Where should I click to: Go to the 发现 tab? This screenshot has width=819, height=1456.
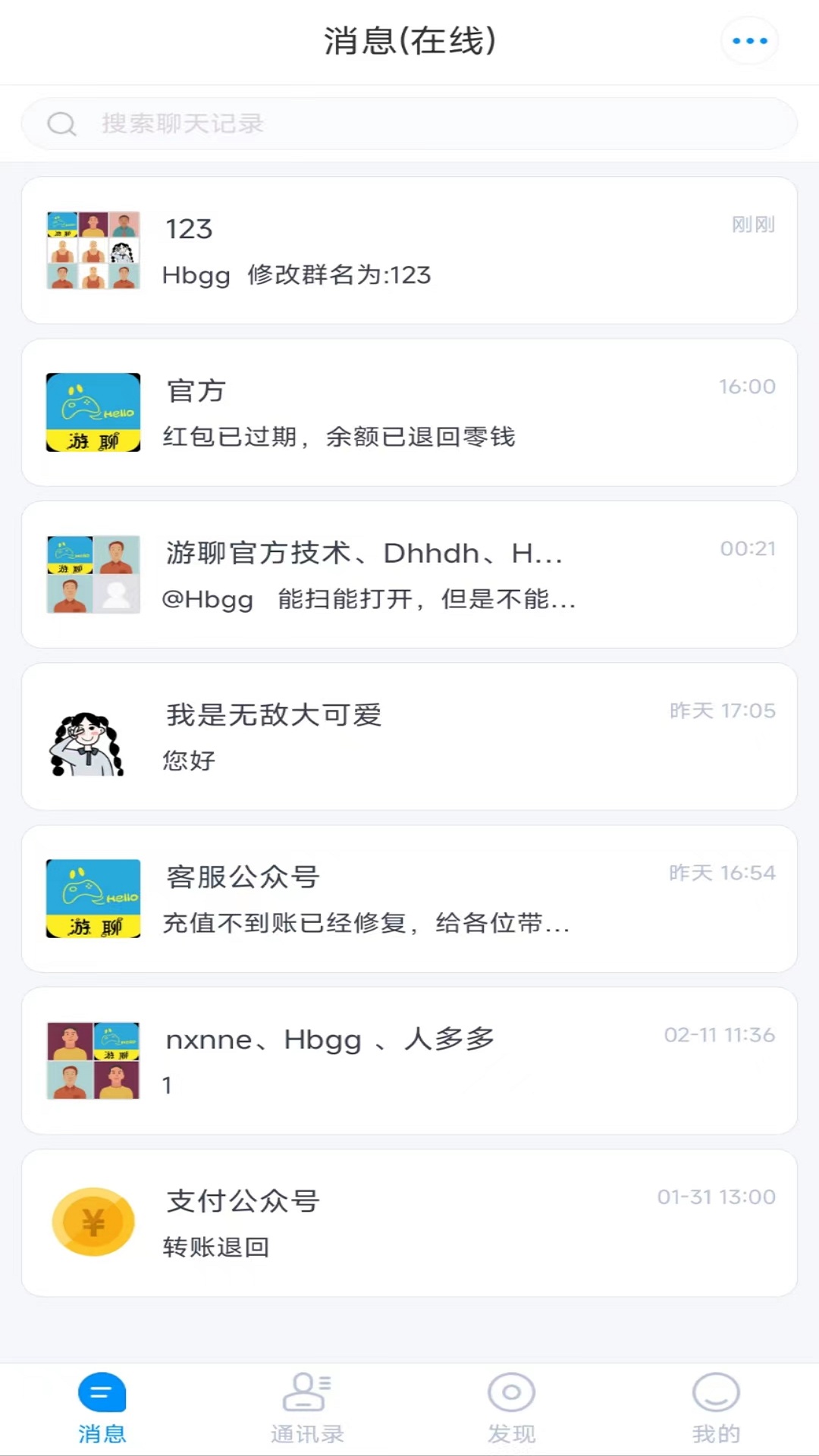point(511,1408)
